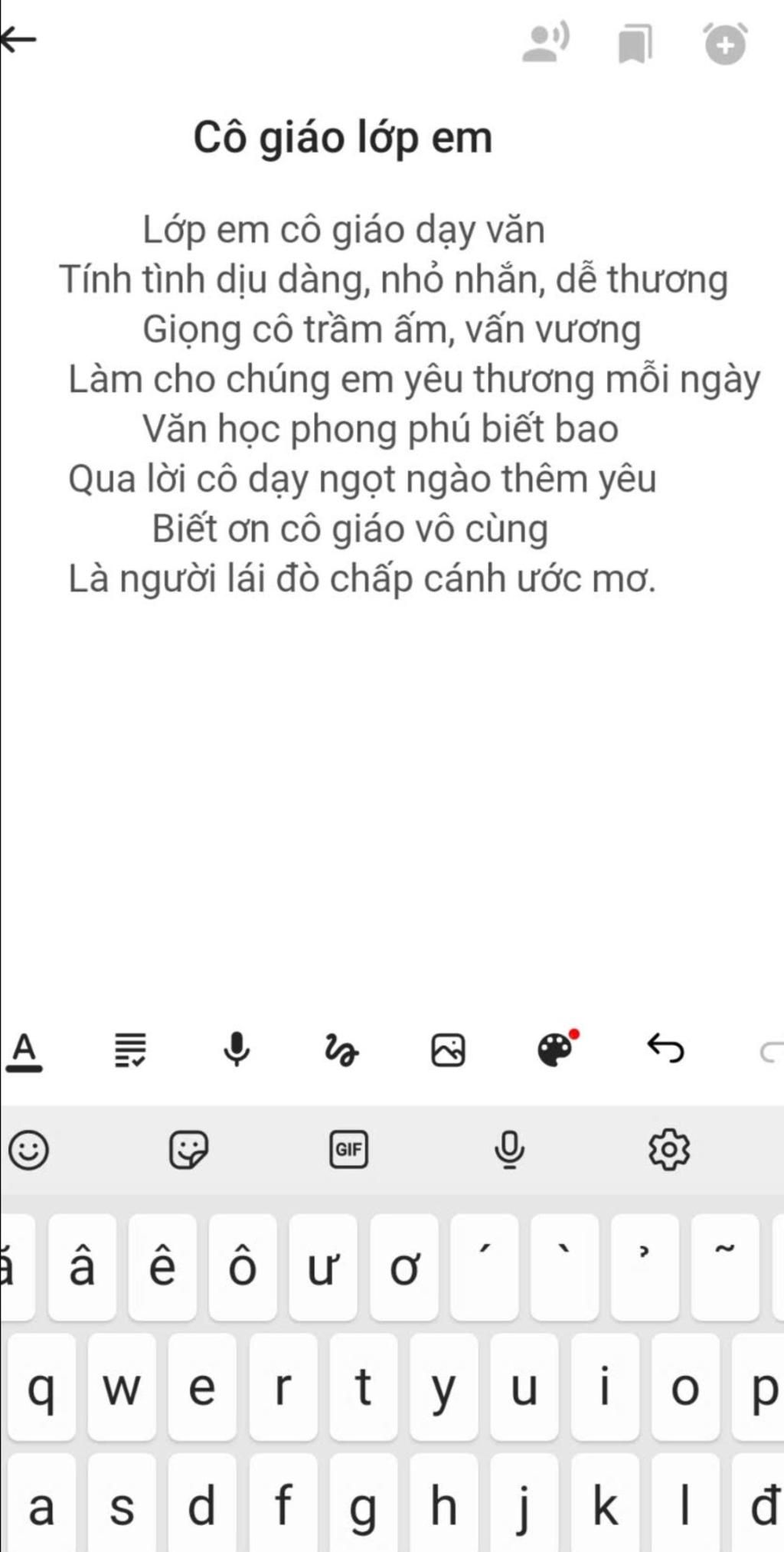The image size is (784, 1552).
Task: Start an audio recording in the note
Action: tap(237, 1049)
